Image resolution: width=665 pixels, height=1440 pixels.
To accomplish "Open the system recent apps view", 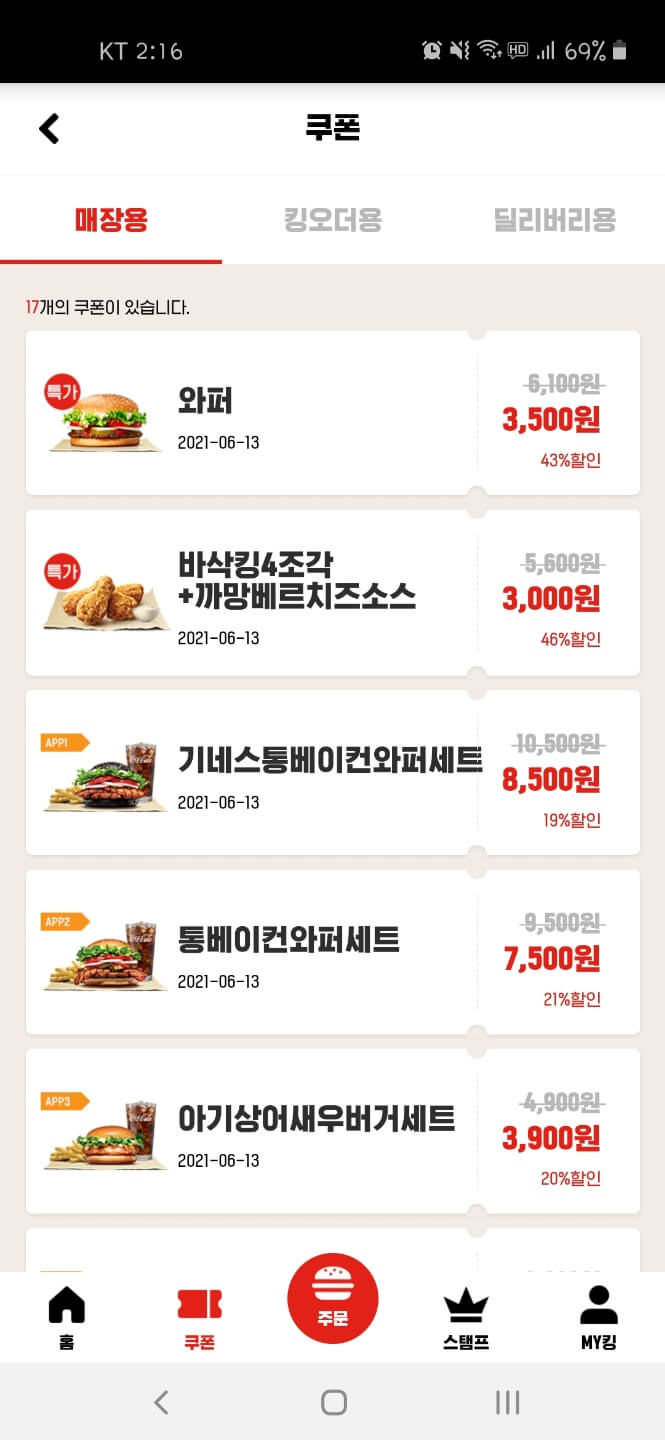I will (507, 1403).
